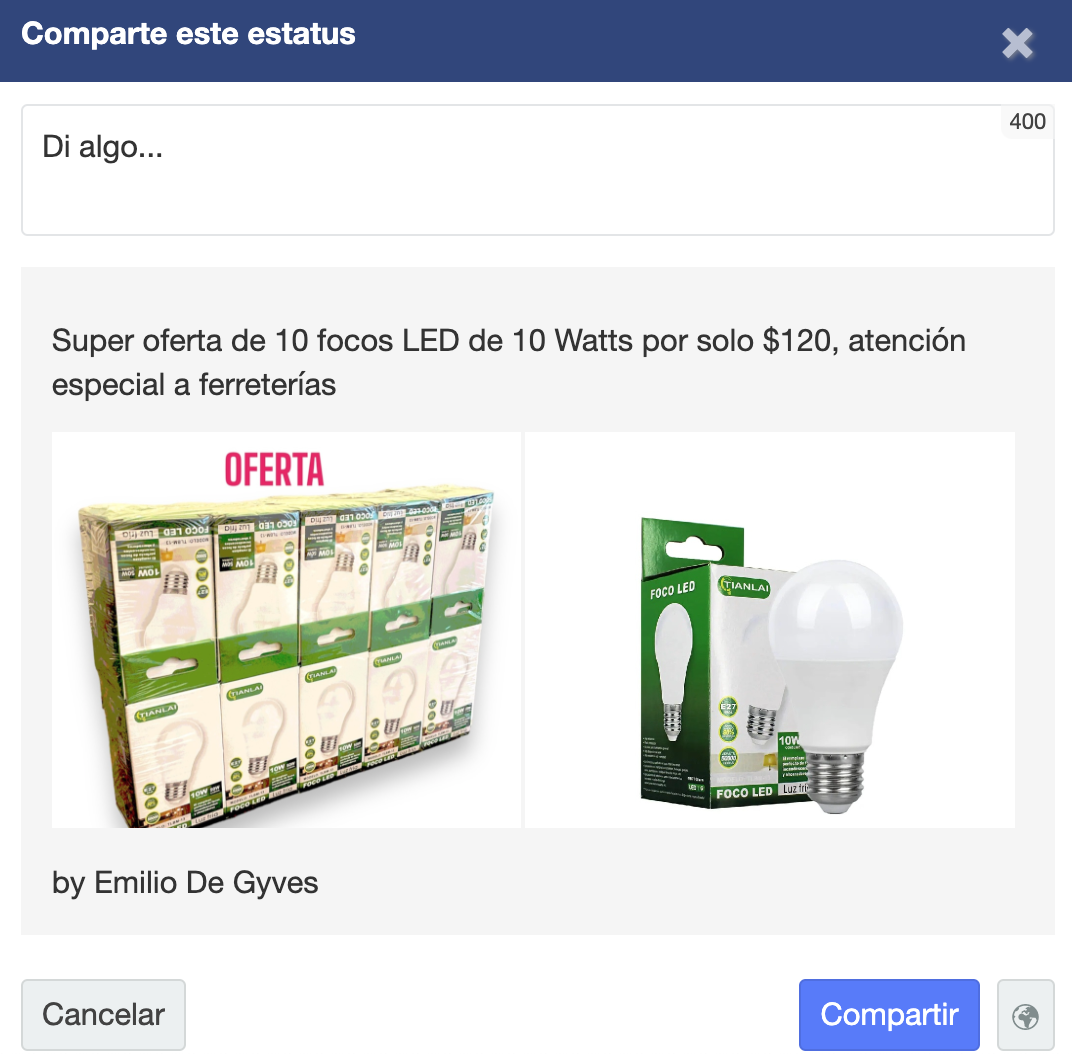Close the Comparte este estatus dialog
The height and width of the screenshot is (1054, 1072).
(x=1017, y=43)
